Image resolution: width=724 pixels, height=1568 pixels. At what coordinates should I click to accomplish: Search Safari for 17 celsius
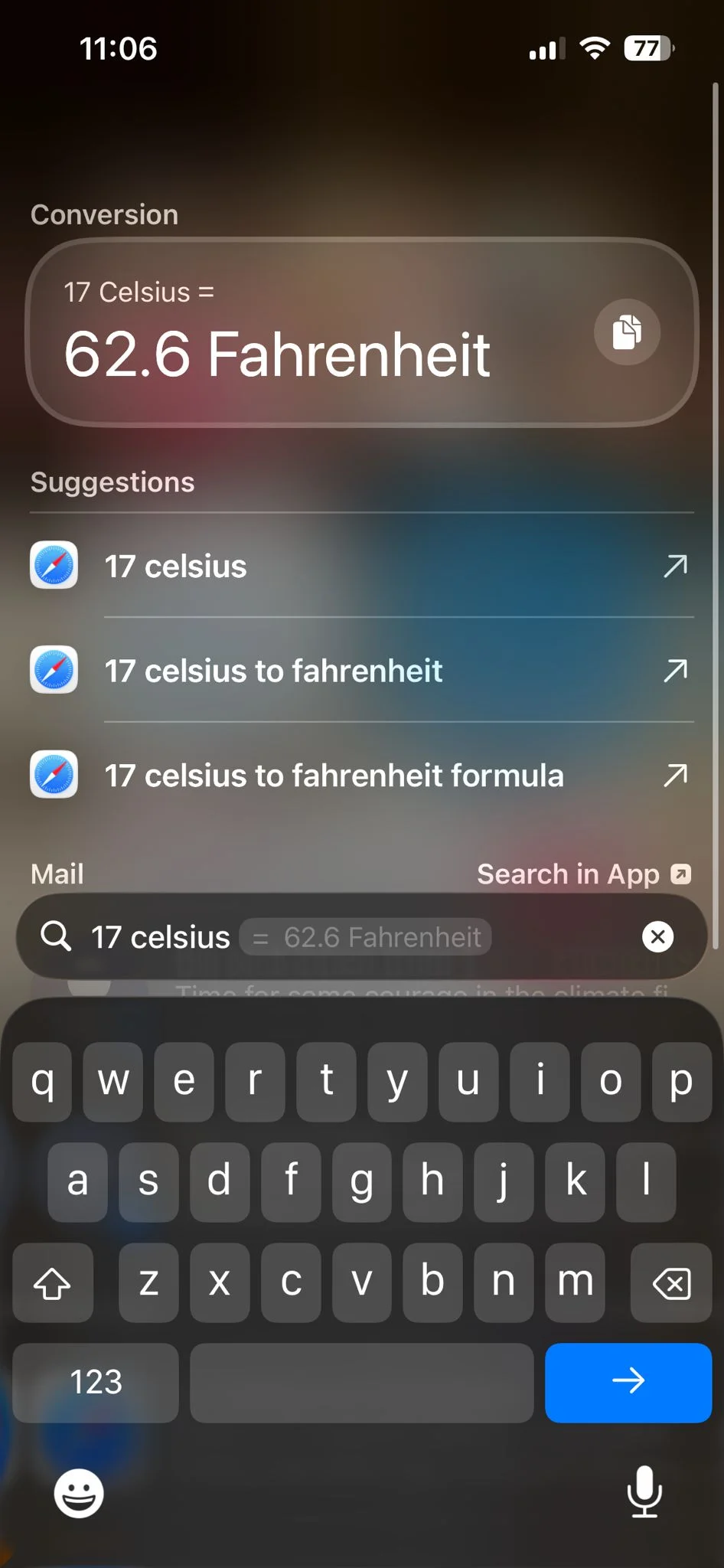361,566
